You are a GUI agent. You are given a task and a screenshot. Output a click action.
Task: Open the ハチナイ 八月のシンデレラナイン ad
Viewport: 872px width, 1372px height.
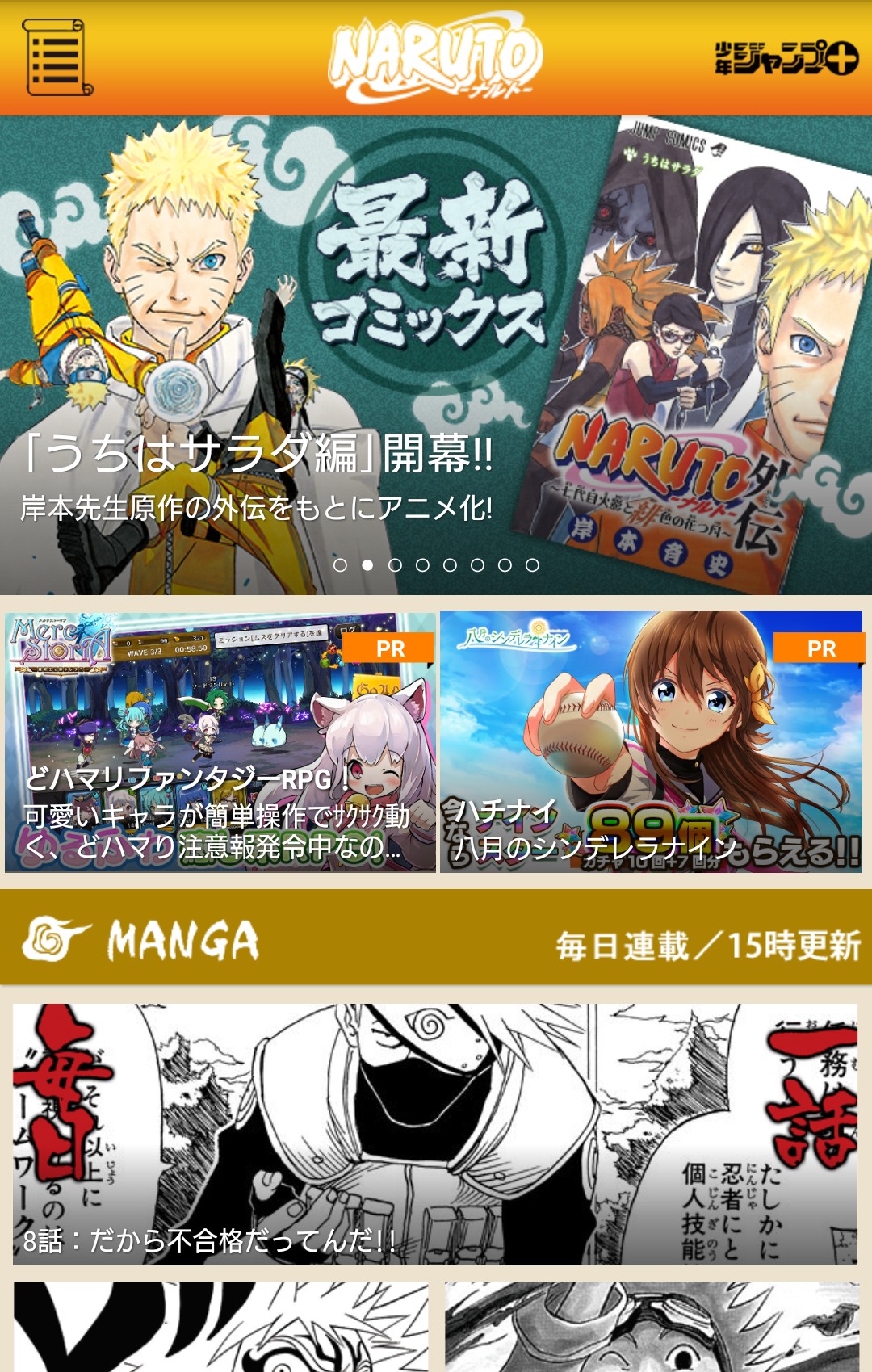[x=651, y=741]
